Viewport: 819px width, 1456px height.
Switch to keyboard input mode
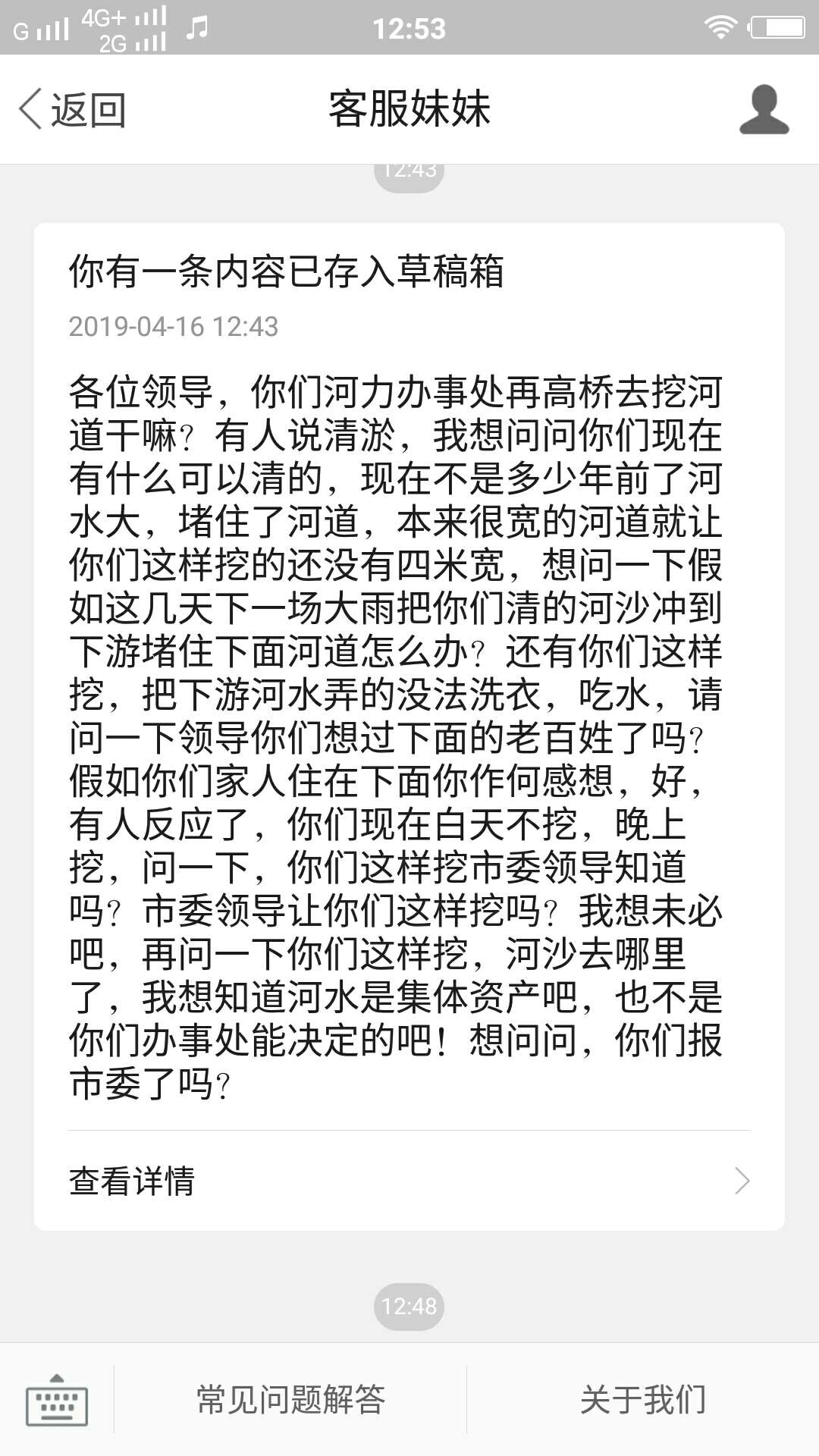[57, 1400]
